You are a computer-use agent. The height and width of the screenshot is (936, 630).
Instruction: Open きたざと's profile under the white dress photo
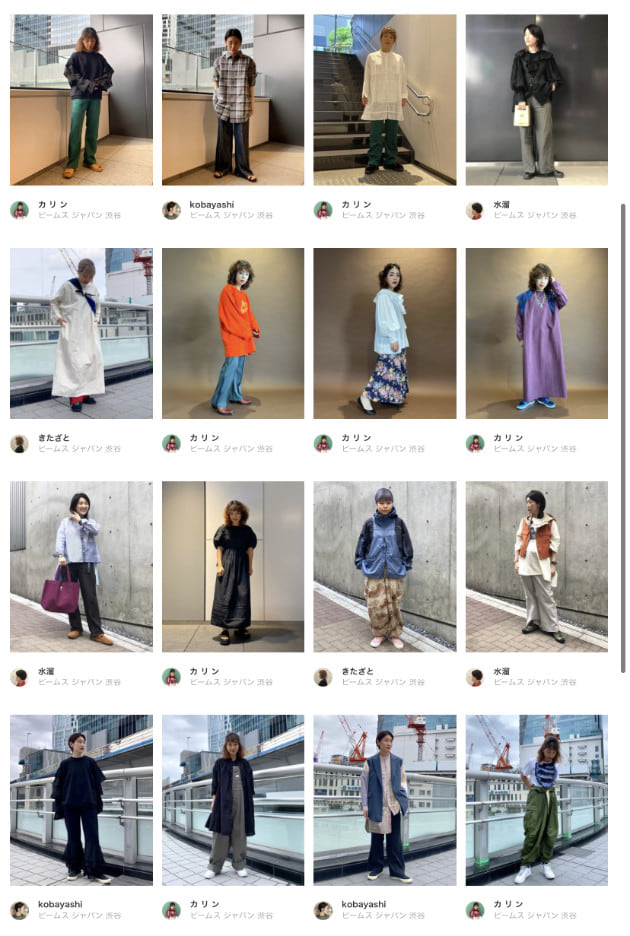tap(53, 438)
